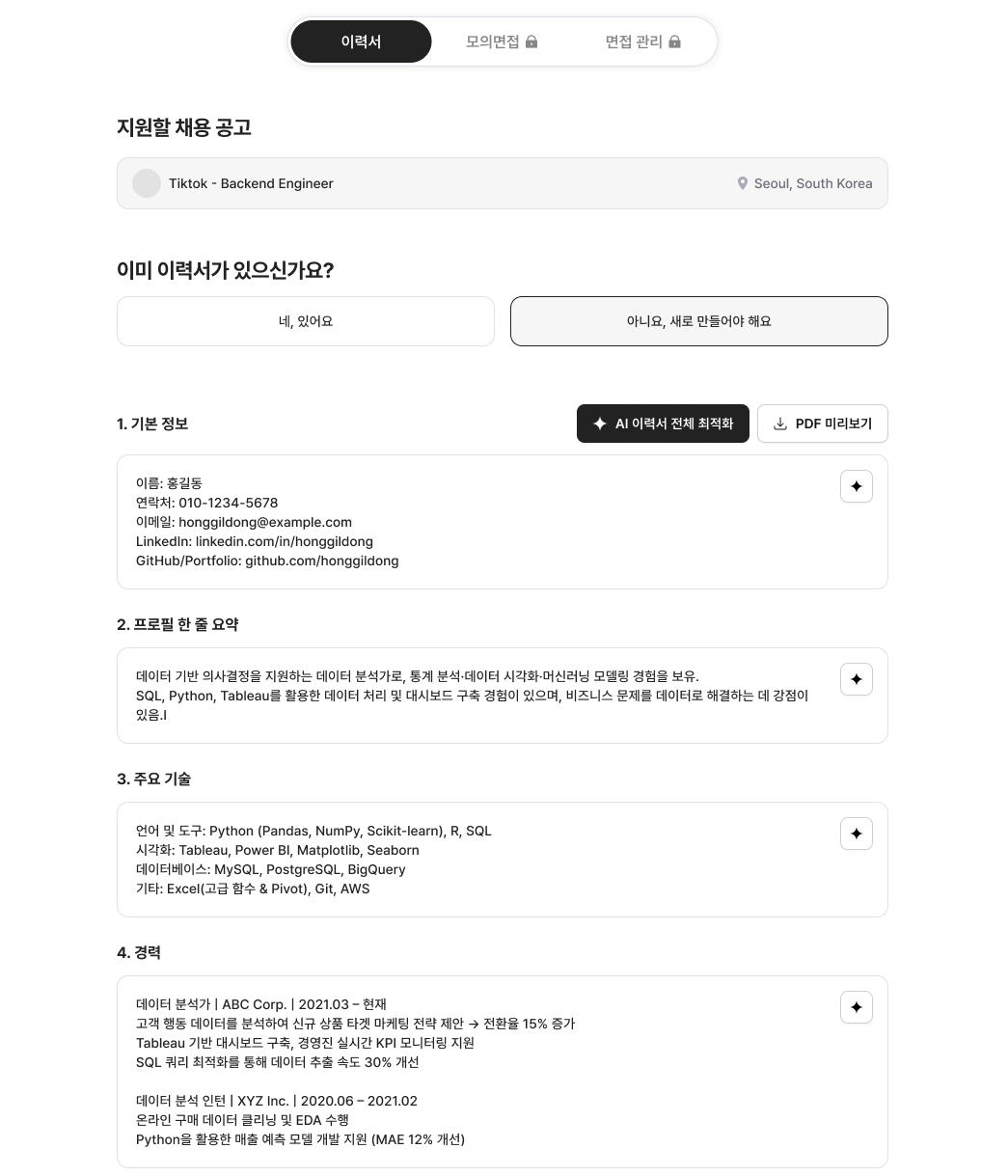
Task: Edit the 주요 기술 text field
Action: click(473, 860)
